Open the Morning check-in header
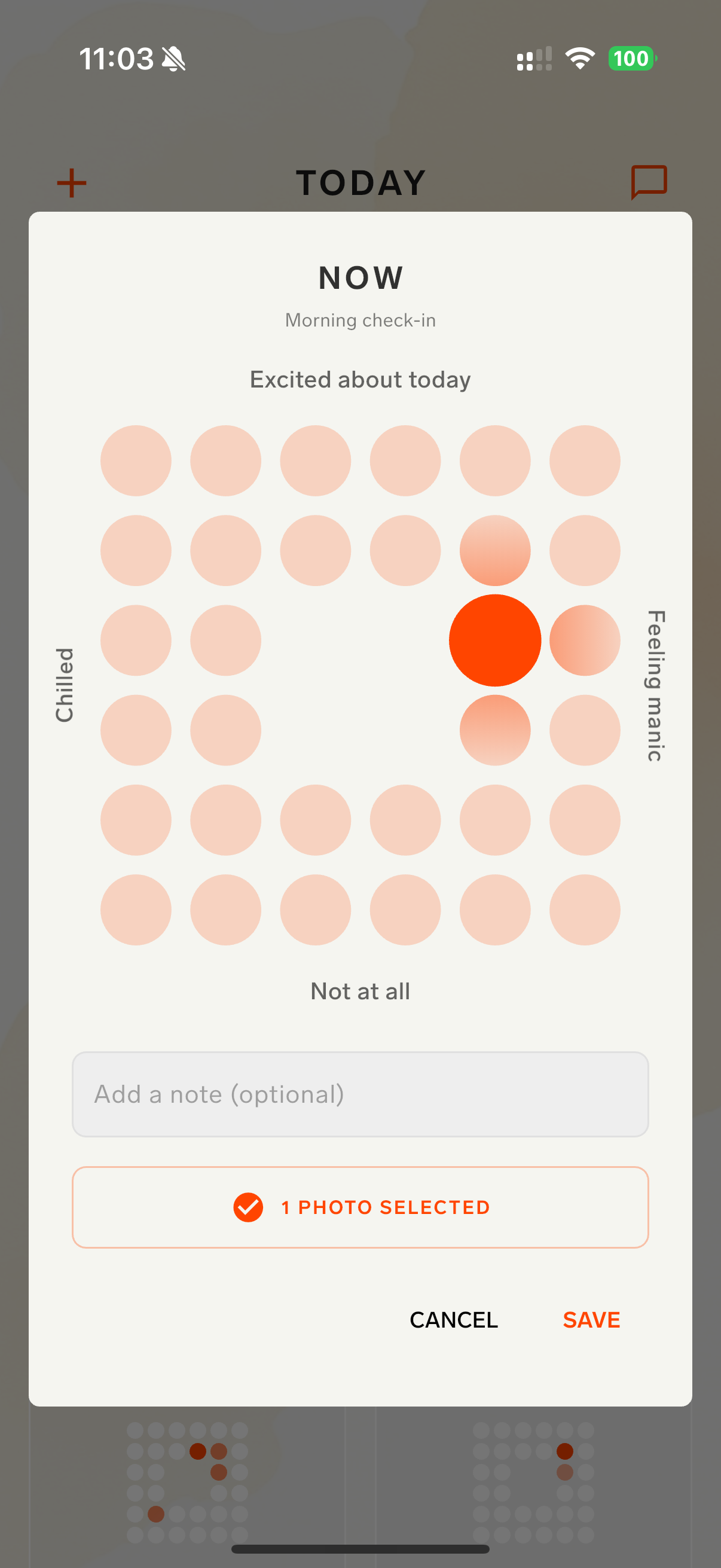721x1568 pixels. click(360, 319)
